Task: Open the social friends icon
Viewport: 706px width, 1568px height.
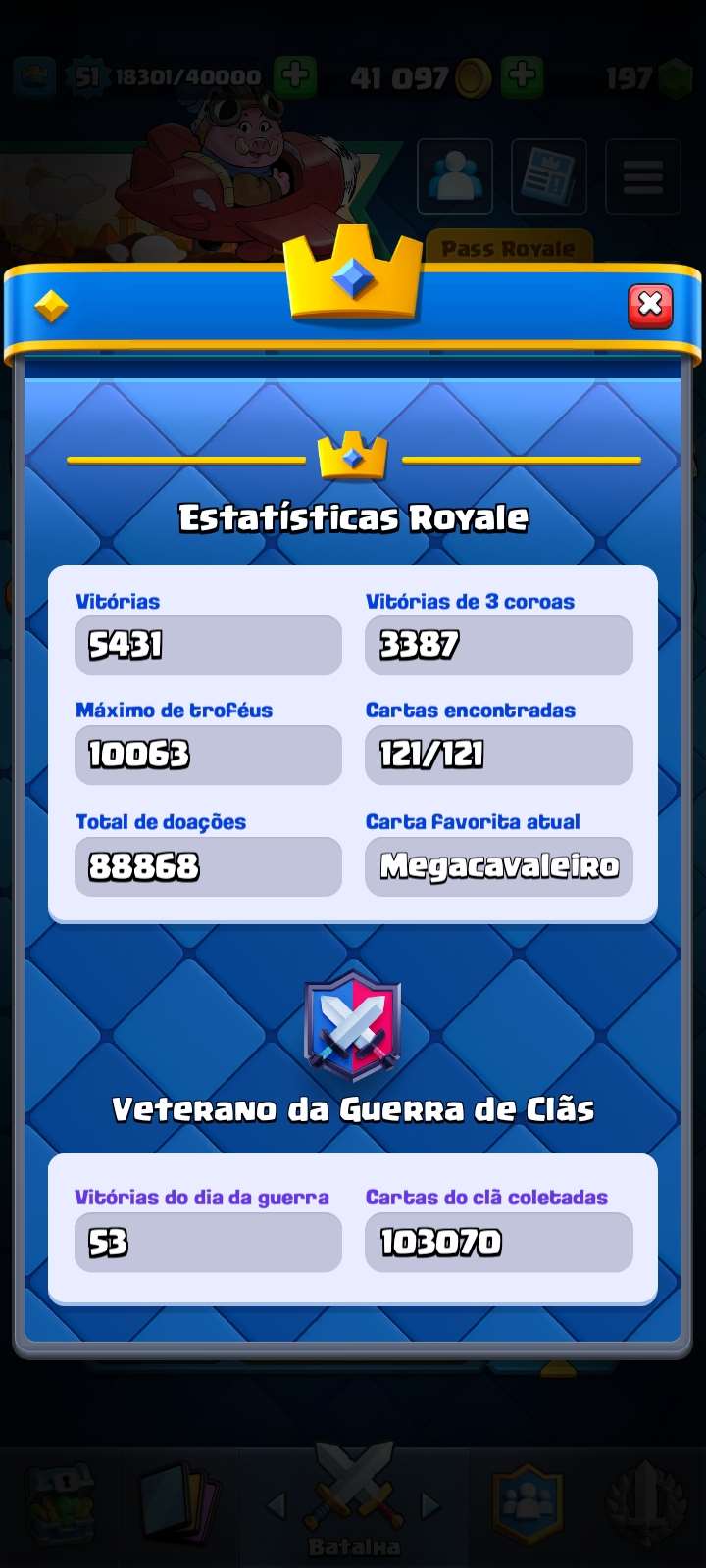Action: pyautogui.click(x=454, y=176)
